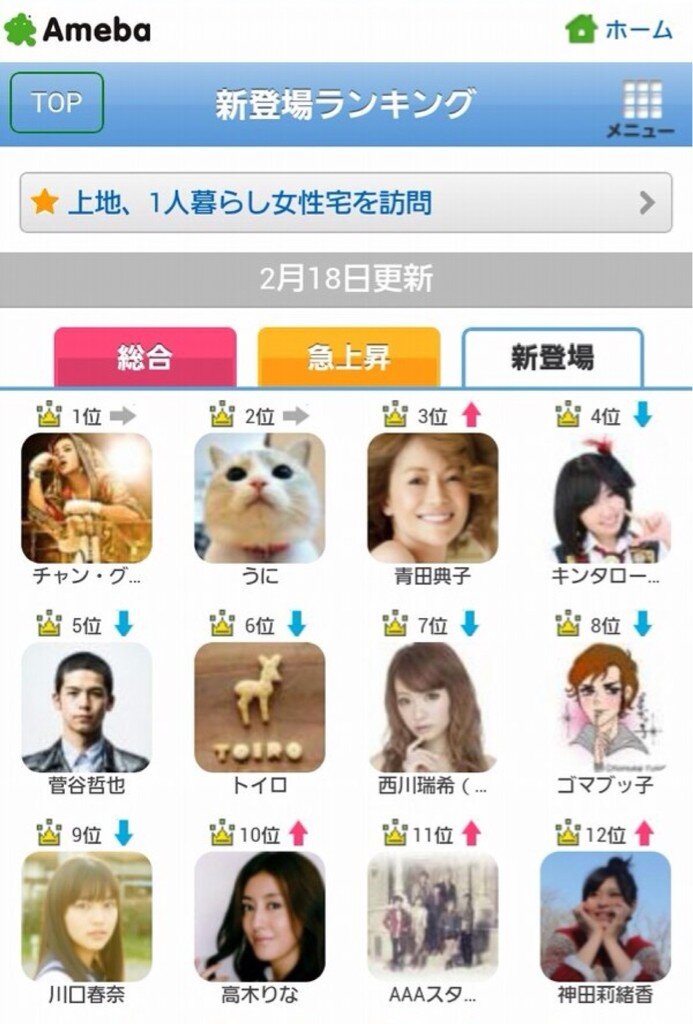Open 神田莉緒香's blog
This screenshot has width=693, height=1024.
(x=605, y=916)
